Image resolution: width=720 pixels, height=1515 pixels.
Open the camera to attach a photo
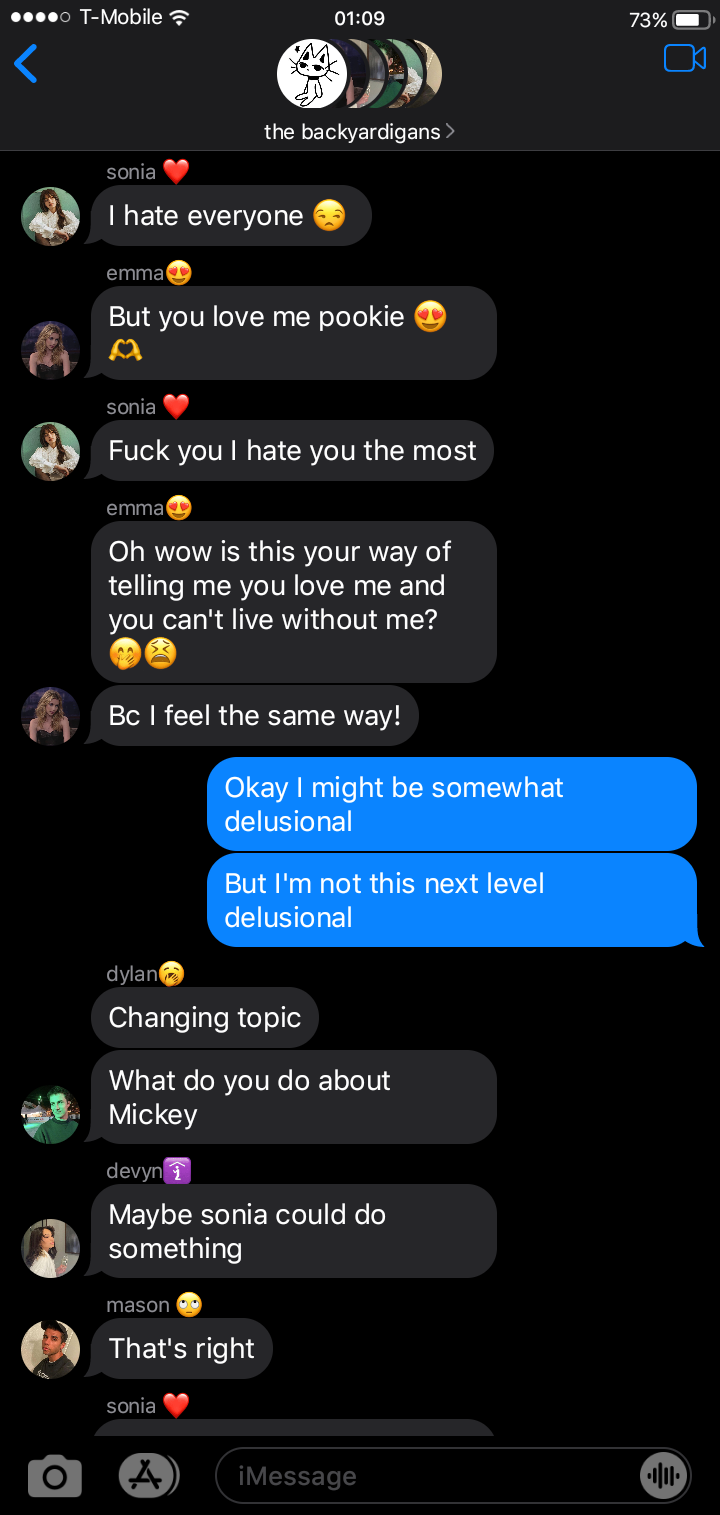[x=54, y=1476]
